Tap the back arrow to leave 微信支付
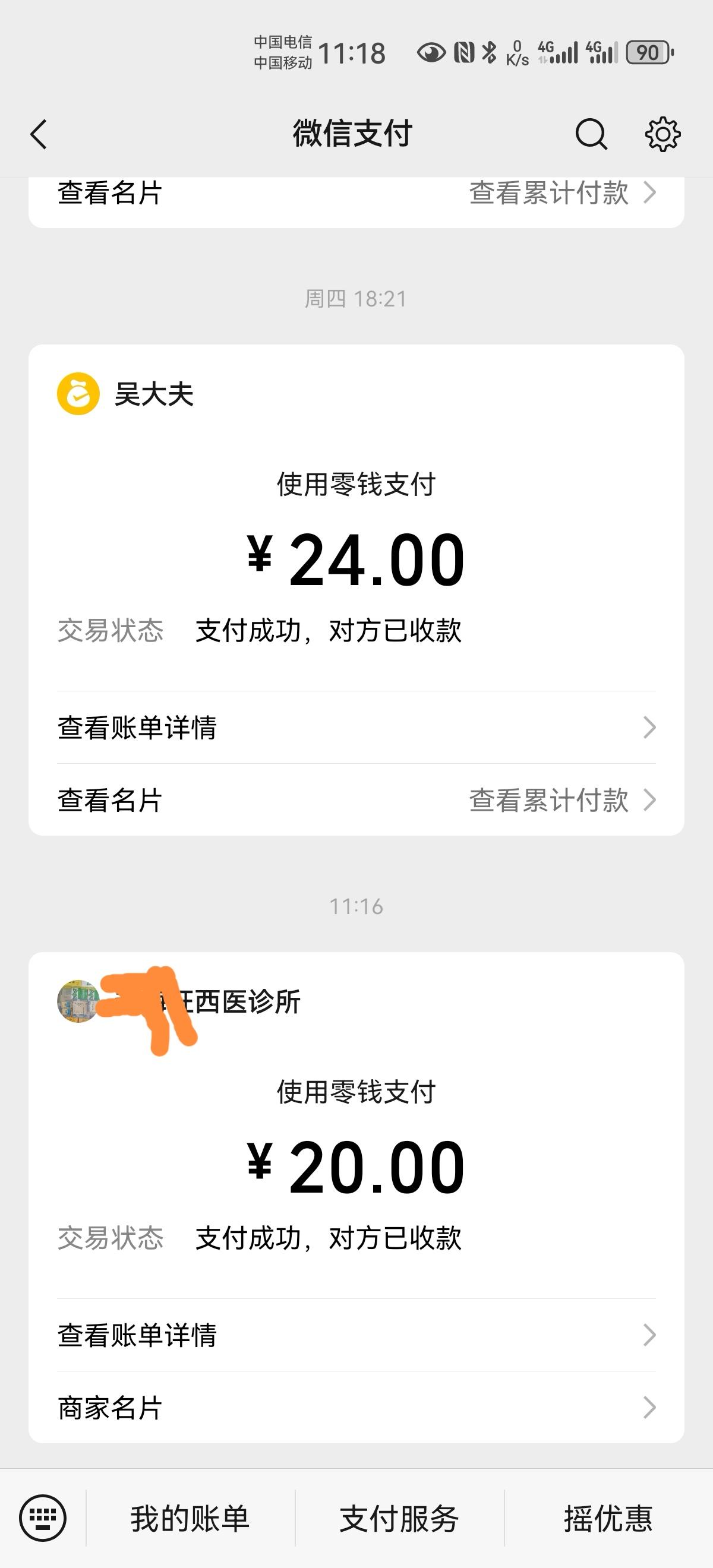Viewport: 713px width, 1568px height. [39, 134]
